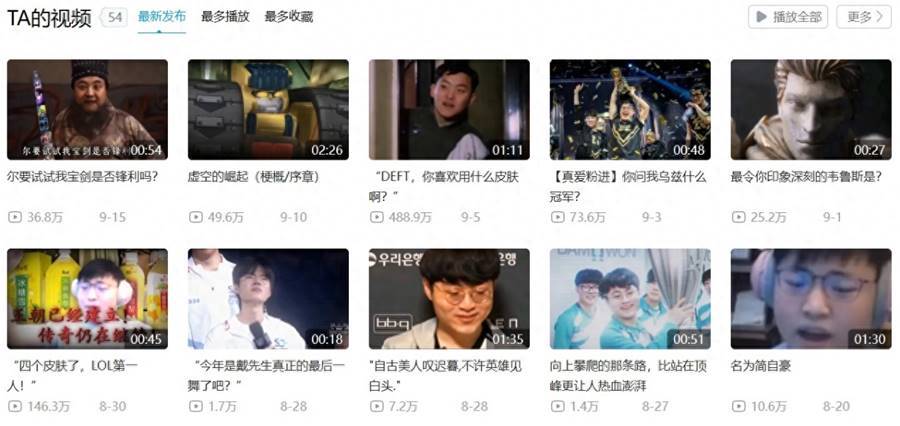Play the DEFT 你喜欢用什么皮肤 video
The image size is (900, 426).
449,109
